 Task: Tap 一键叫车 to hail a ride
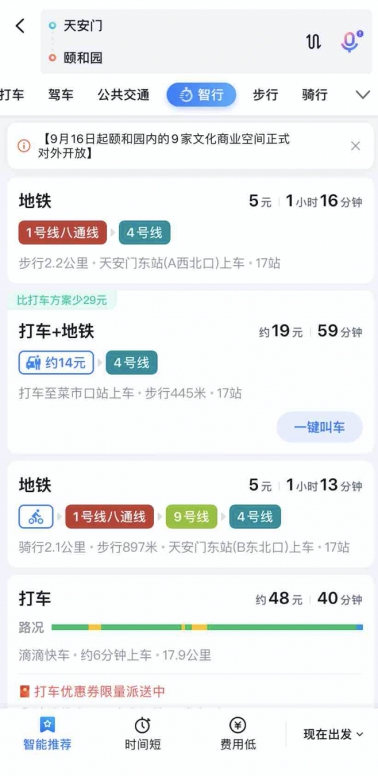pos(320,427)
